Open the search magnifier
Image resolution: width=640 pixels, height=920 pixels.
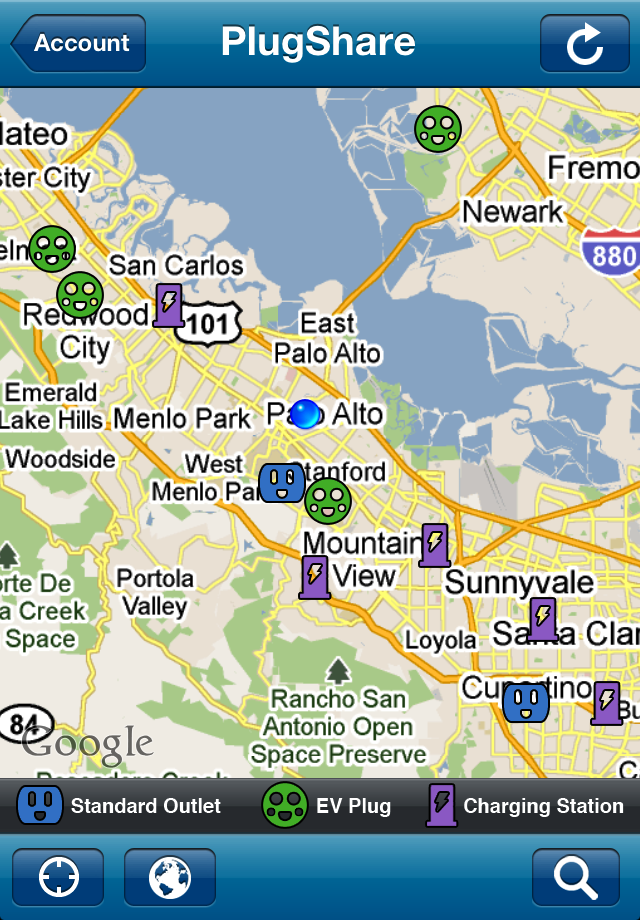[x=575, y=877]
